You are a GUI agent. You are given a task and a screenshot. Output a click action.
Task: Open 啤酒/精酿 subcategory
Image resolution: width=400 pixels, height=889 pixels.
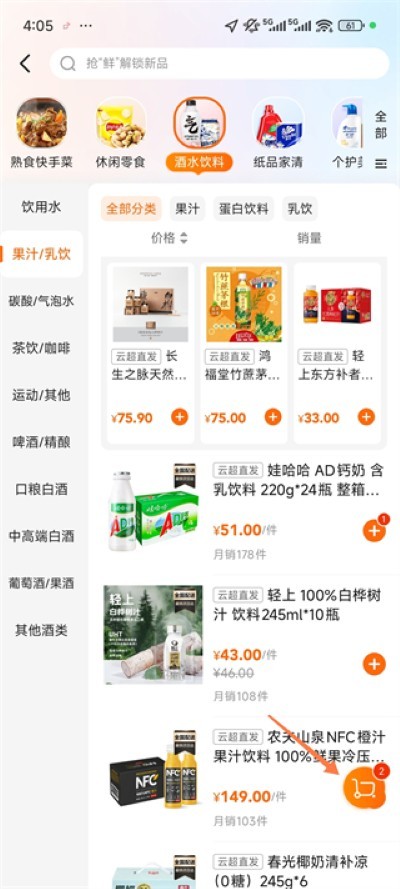click(x=41, y=442)
